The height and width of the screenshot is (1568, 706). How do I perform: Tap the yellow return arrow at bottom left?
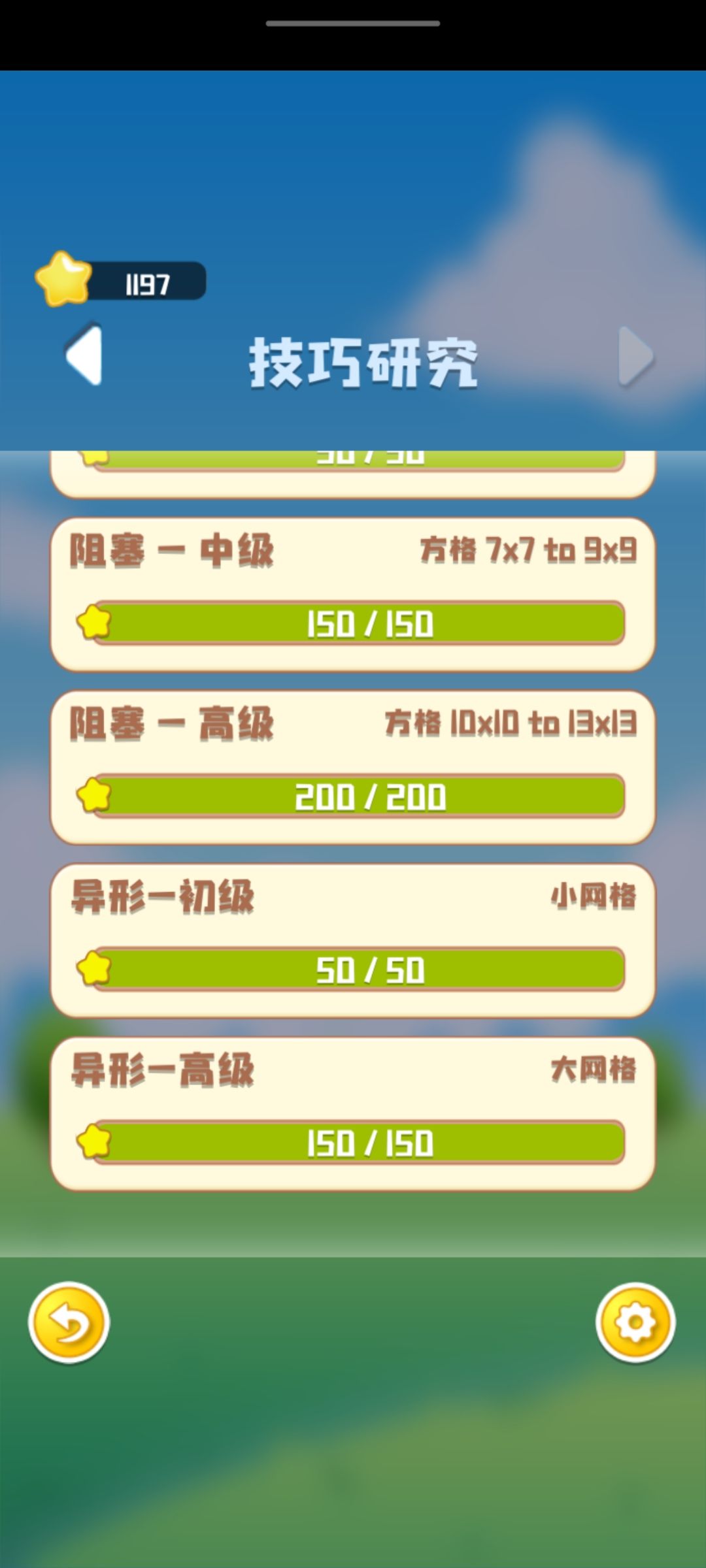(70, 1321)
